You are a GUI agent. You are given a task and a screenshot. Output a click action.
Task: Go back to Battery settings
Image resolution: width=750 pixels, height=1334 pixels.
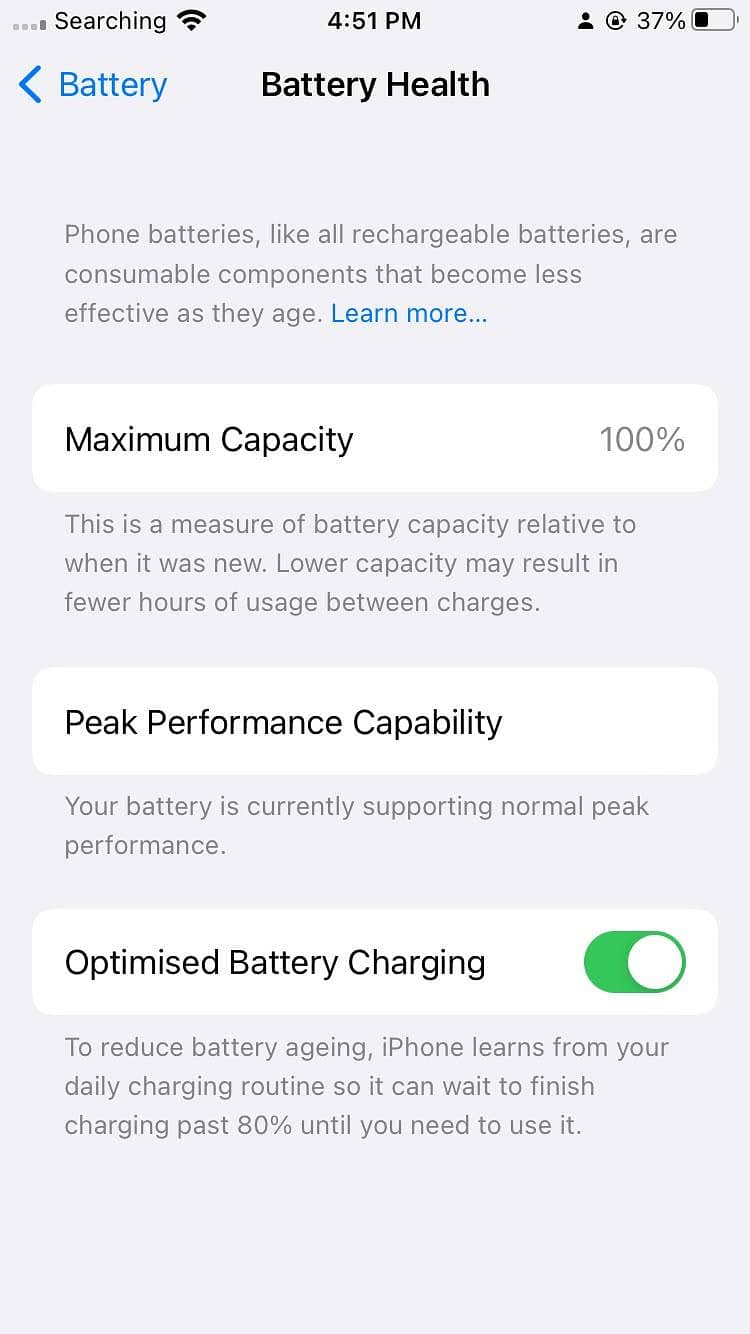(92, 85)
